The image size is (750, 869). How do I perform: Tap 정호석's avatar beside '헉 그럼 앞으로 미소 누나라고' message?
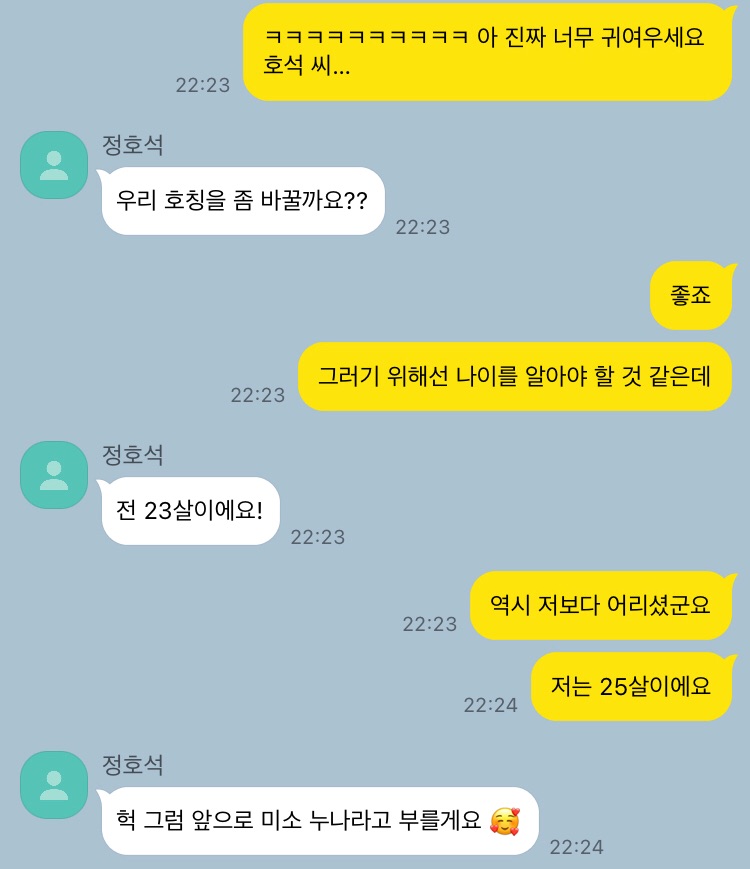[x=54, y=785]
